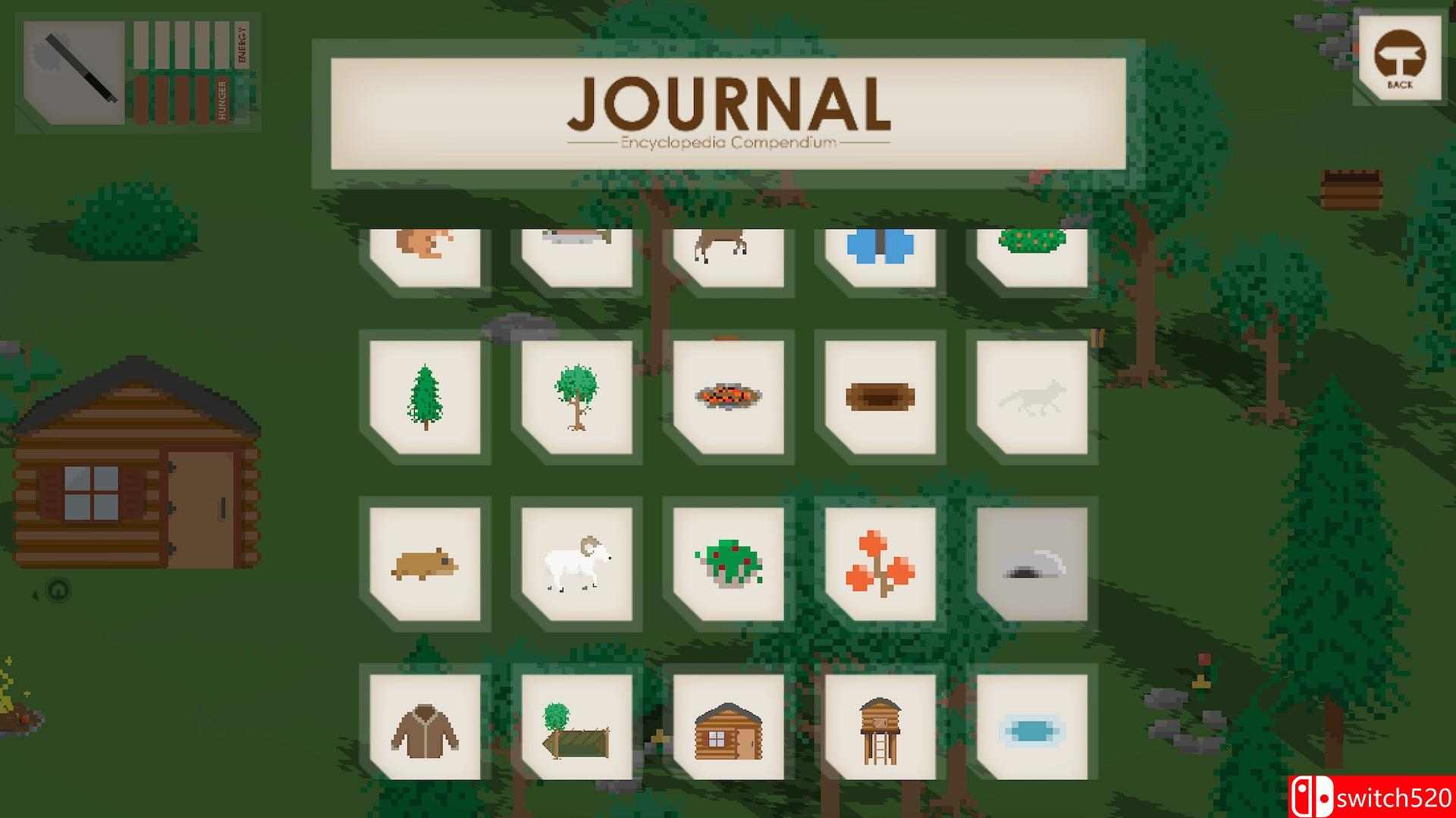Open the log cabin journal entry
1456x818 pixels.
(728, 729)
